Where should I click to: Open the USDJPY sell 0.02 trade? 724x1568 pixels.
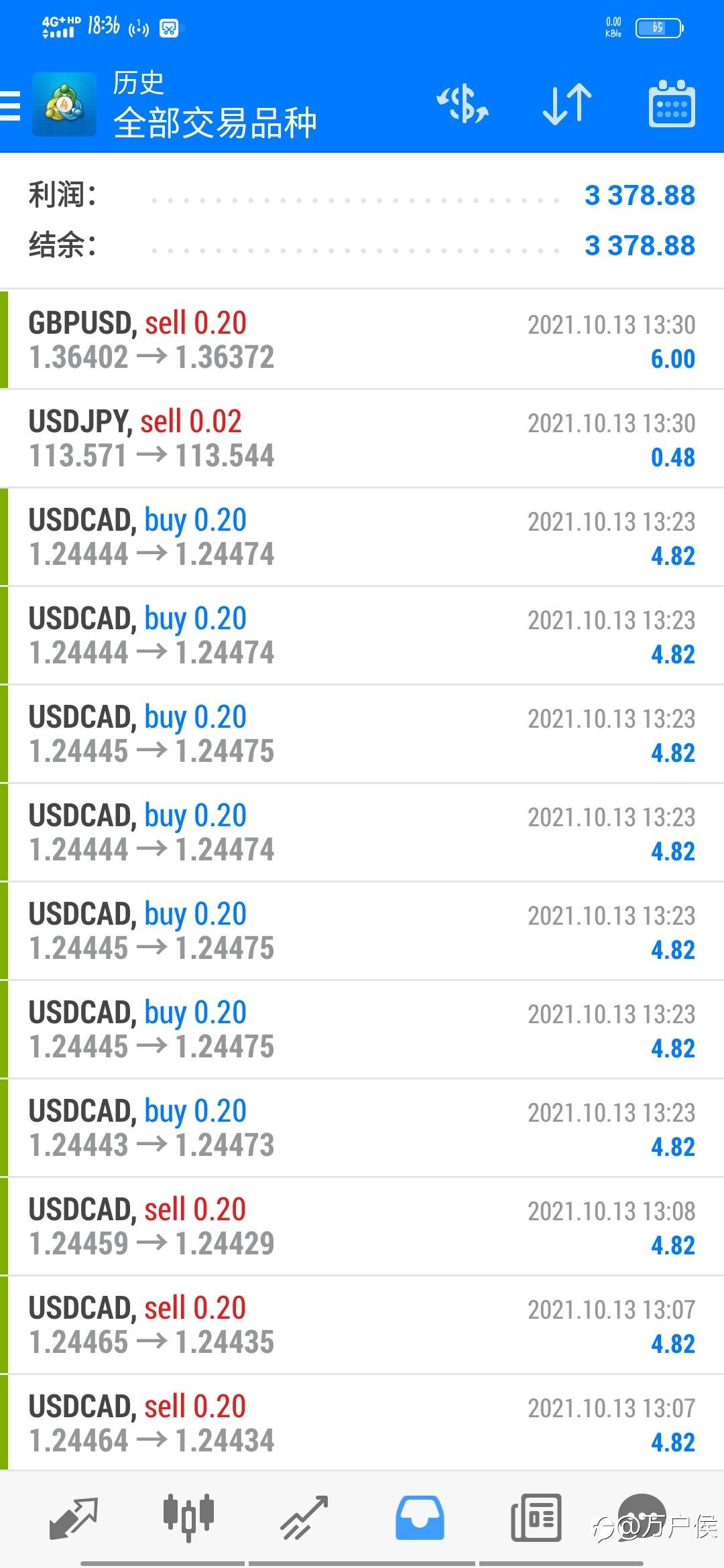[362, 438]
